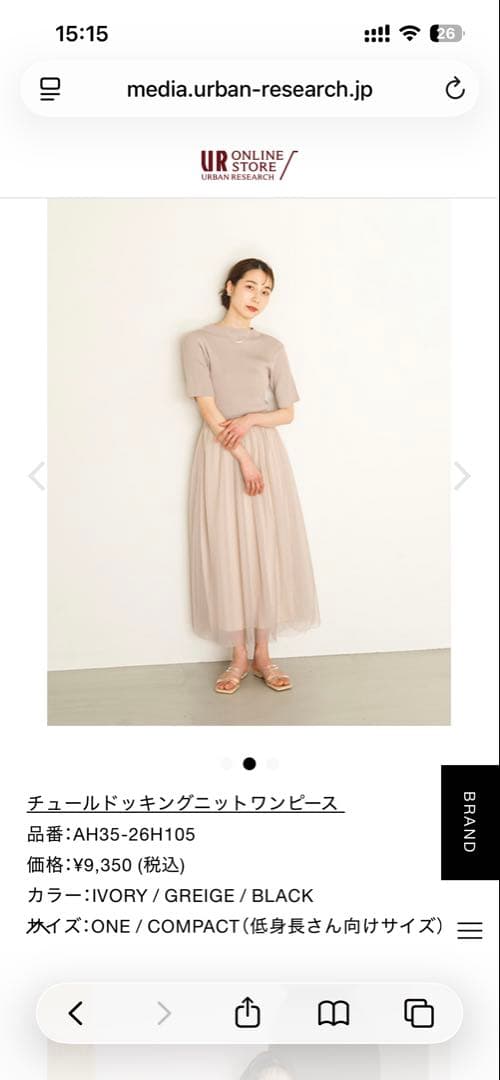Image resolution: width=500 pixels, height=1080 pixels.
Task: Open the UR Online Store homepage logo
Action: (x=249, y=165)
